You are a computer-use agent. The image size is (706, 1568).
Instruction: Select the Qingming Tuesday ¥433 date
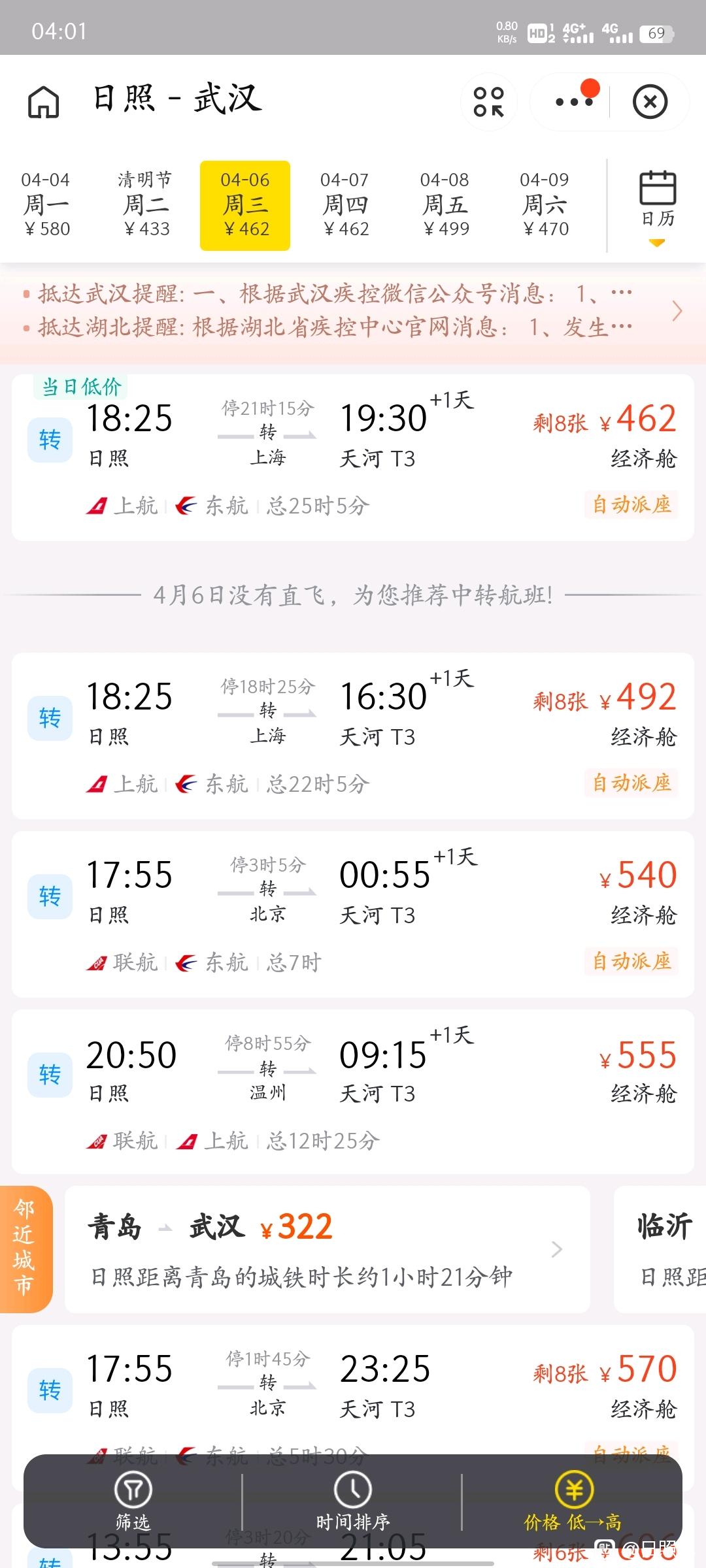tap(145, 204)
